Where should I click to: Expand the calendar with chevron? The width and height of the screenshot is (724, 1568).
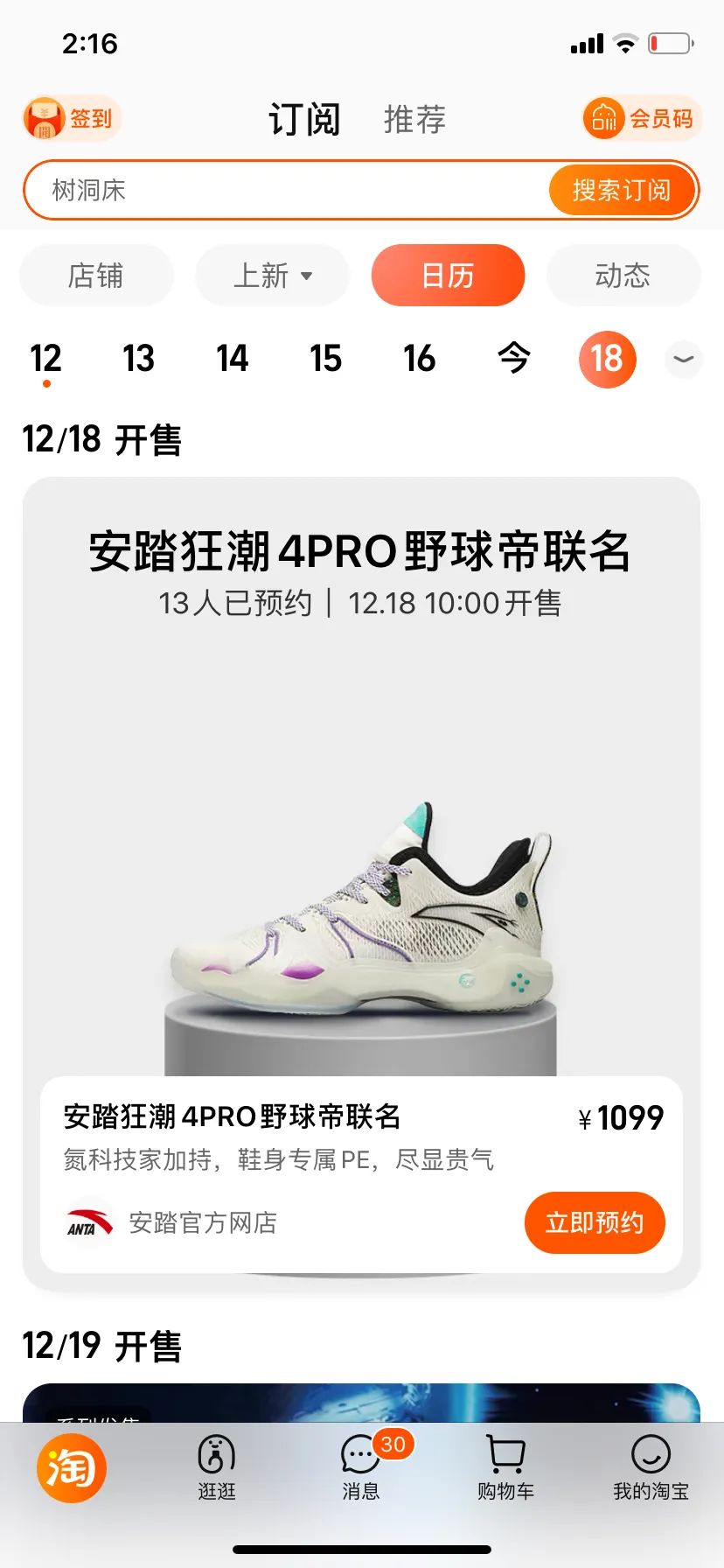tap(684, 360)
